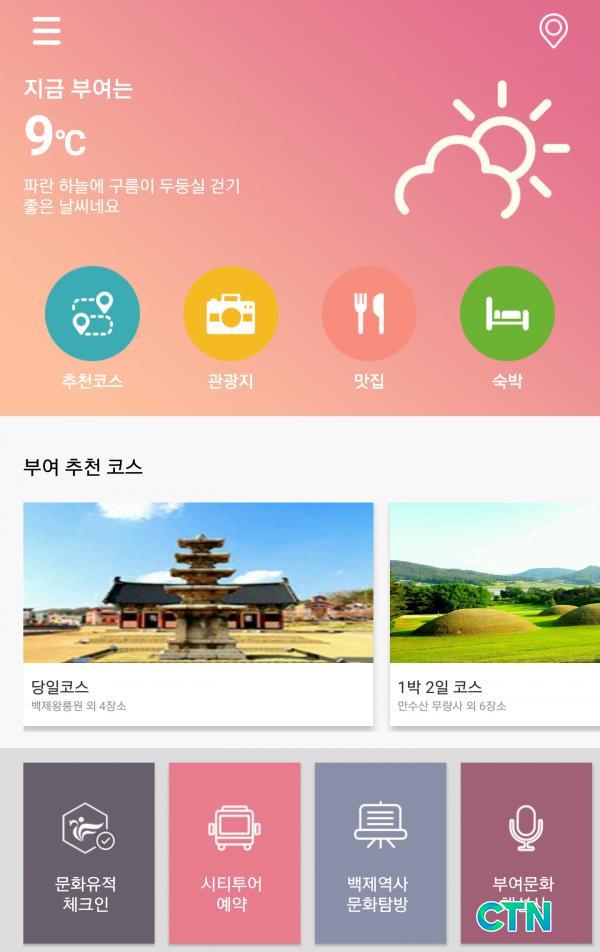The height and width of the screenshot is (952, 600).
Task: Select 문화유적 체크인 tile
Action: [89, 852]
